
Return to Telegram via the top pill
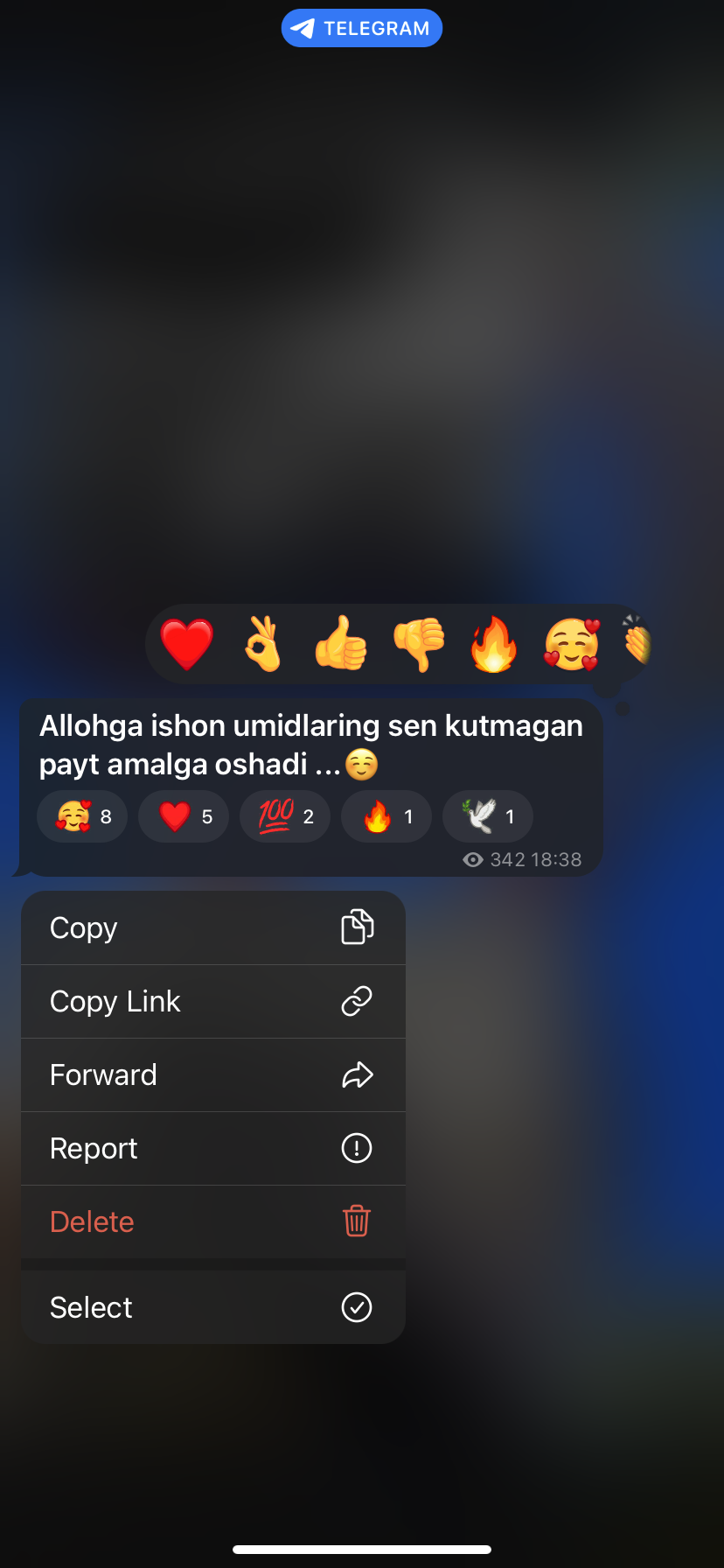[x=362, y=28]
